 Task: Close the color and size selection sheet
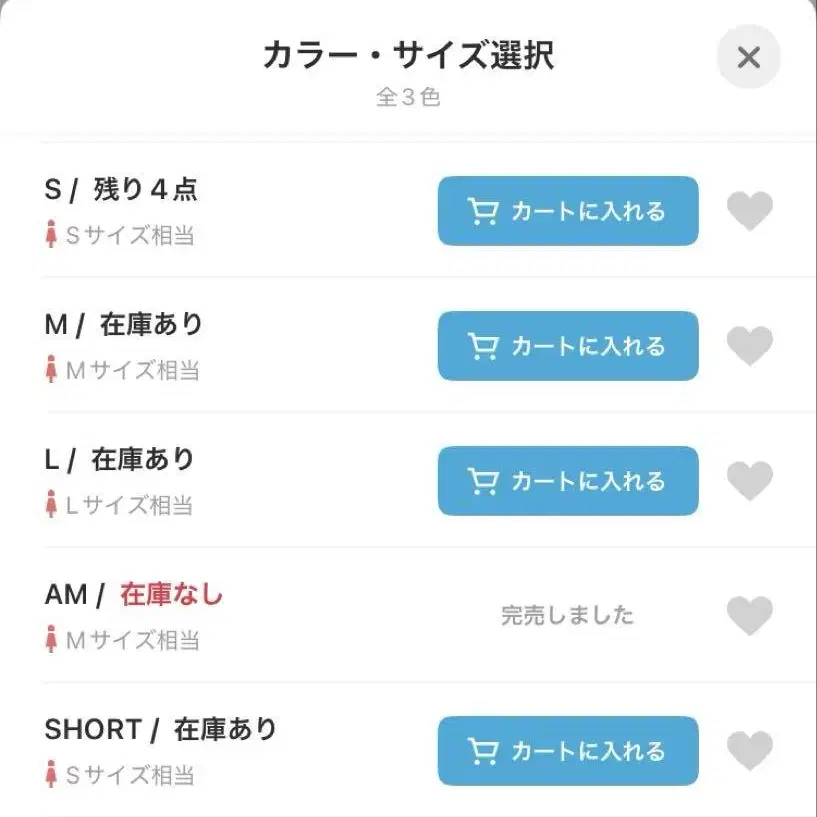[x=748, y=57]
